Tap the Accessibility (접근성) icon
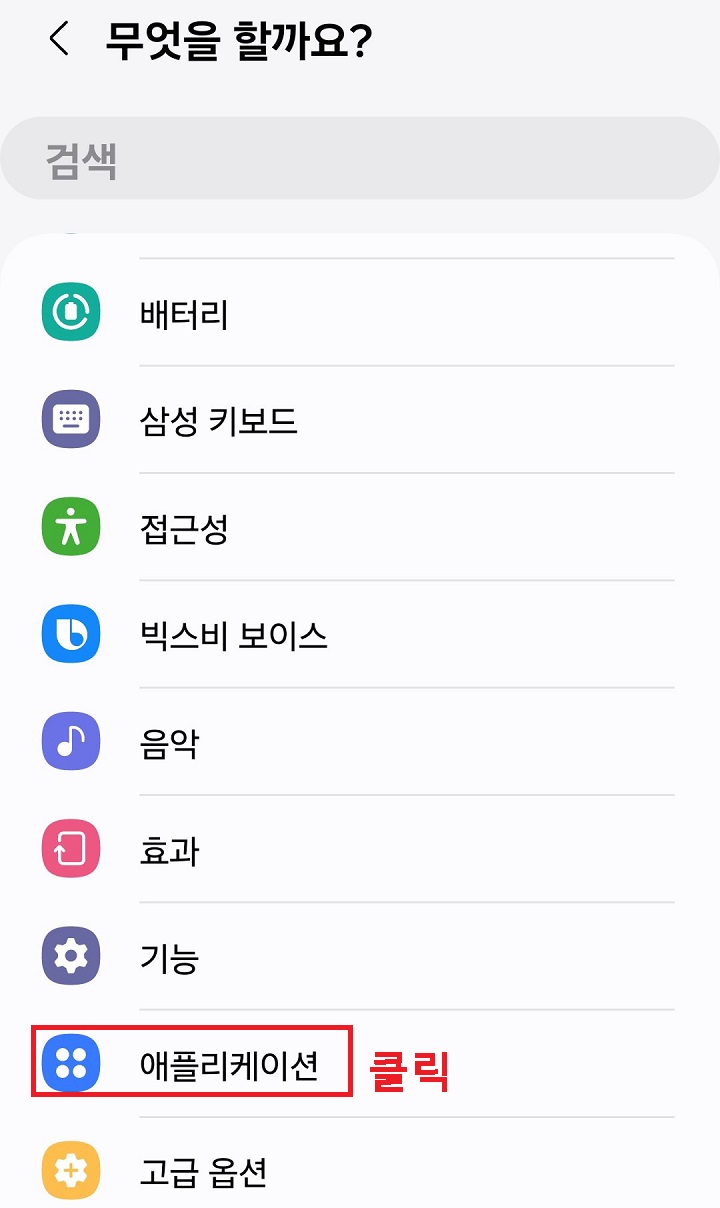Viewport: 720px width, 1208px height. point(68,527)
